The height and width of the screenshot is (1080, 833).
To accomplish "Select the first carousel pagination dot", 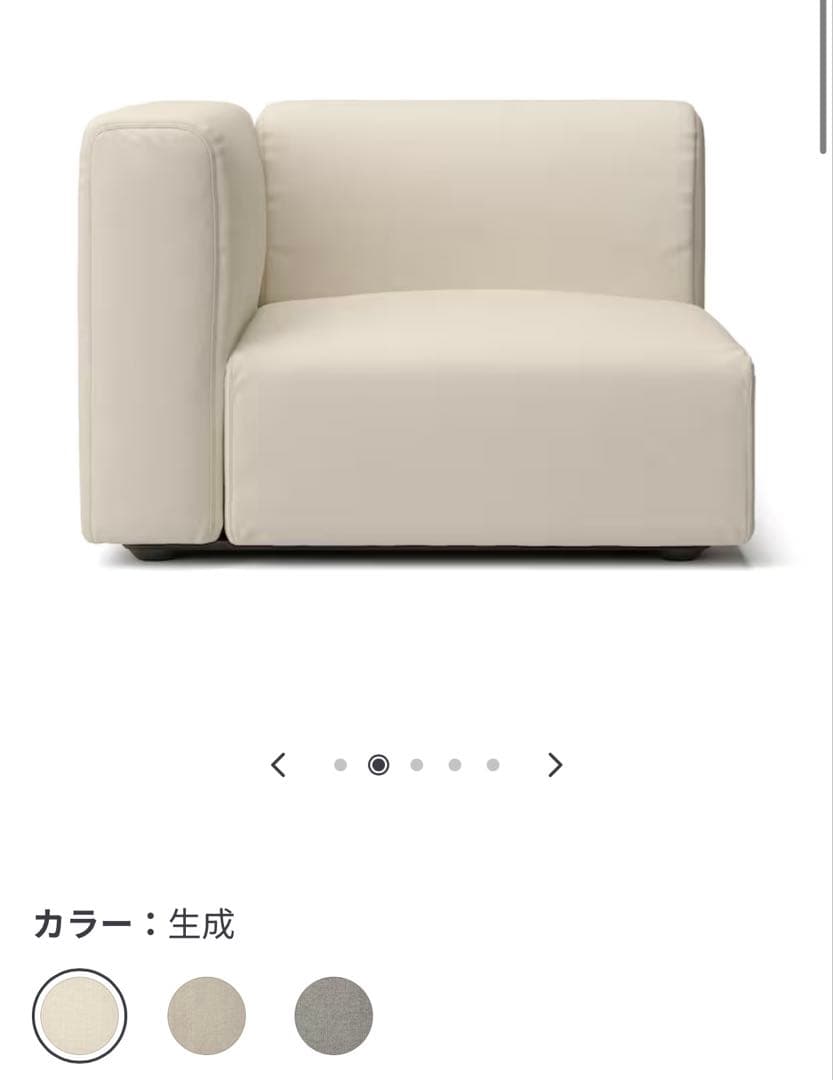I will click(x=340, y=763).
